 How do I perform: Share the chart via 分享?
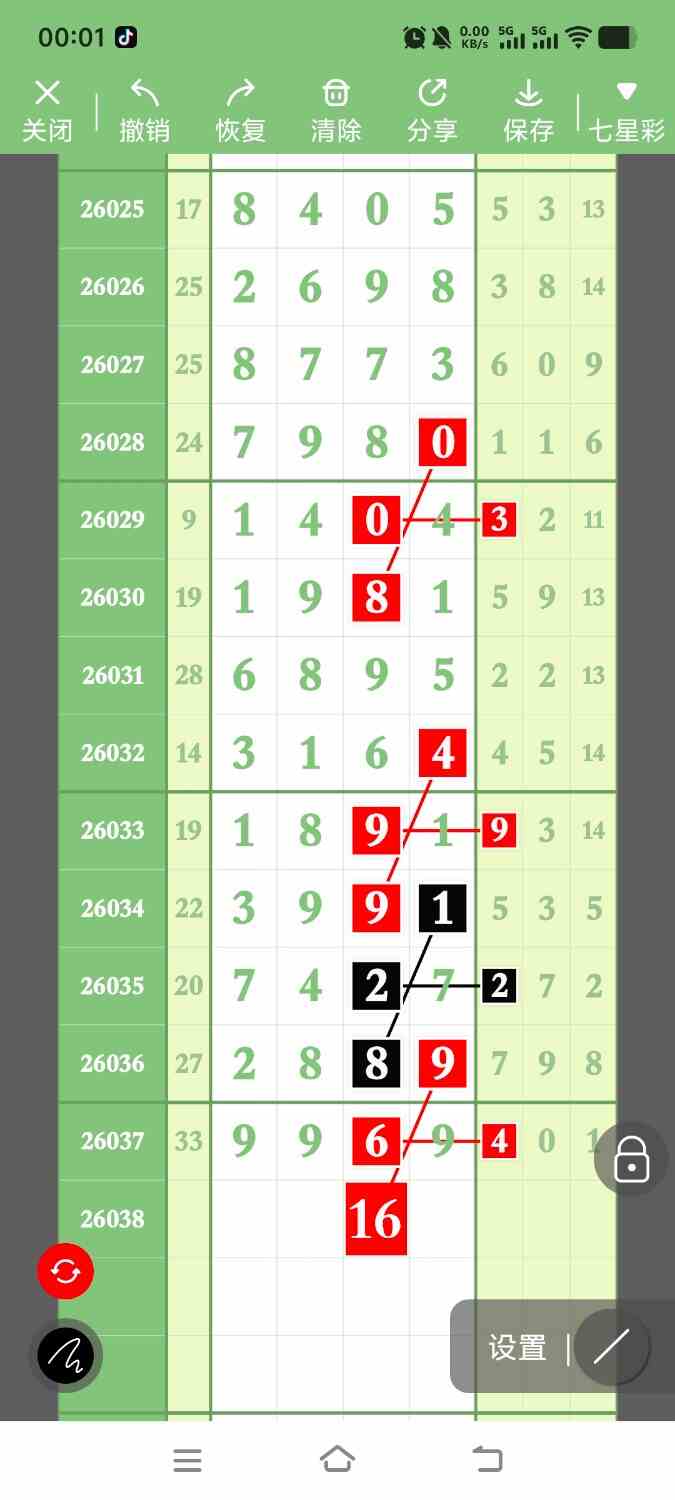pyautogui.click(x=432, y=111)
